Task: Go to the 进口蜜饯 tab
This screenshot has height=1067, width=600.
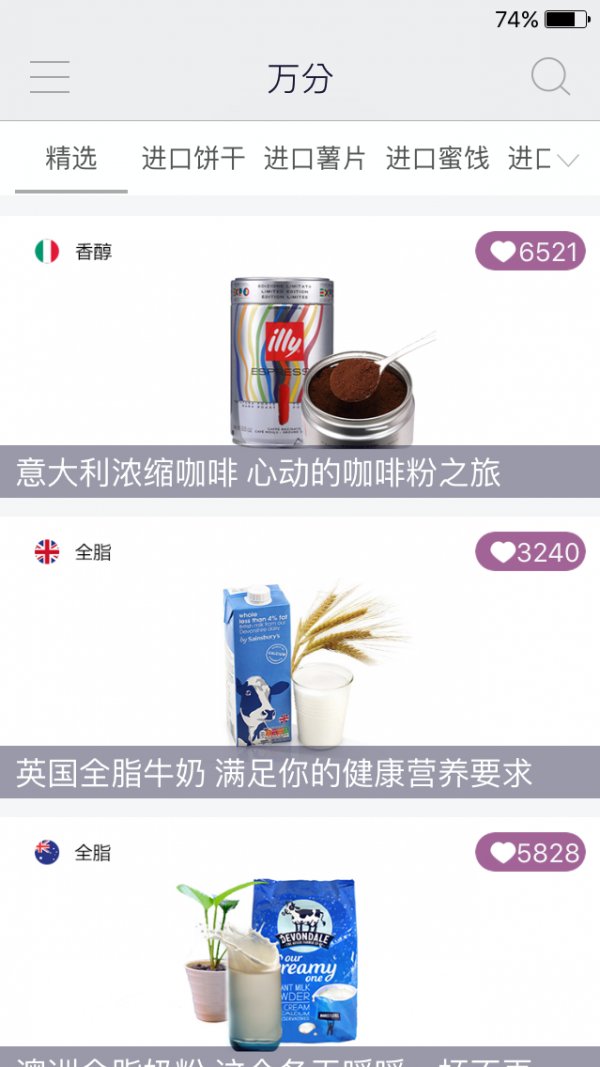Action: [x=437, y=158]
